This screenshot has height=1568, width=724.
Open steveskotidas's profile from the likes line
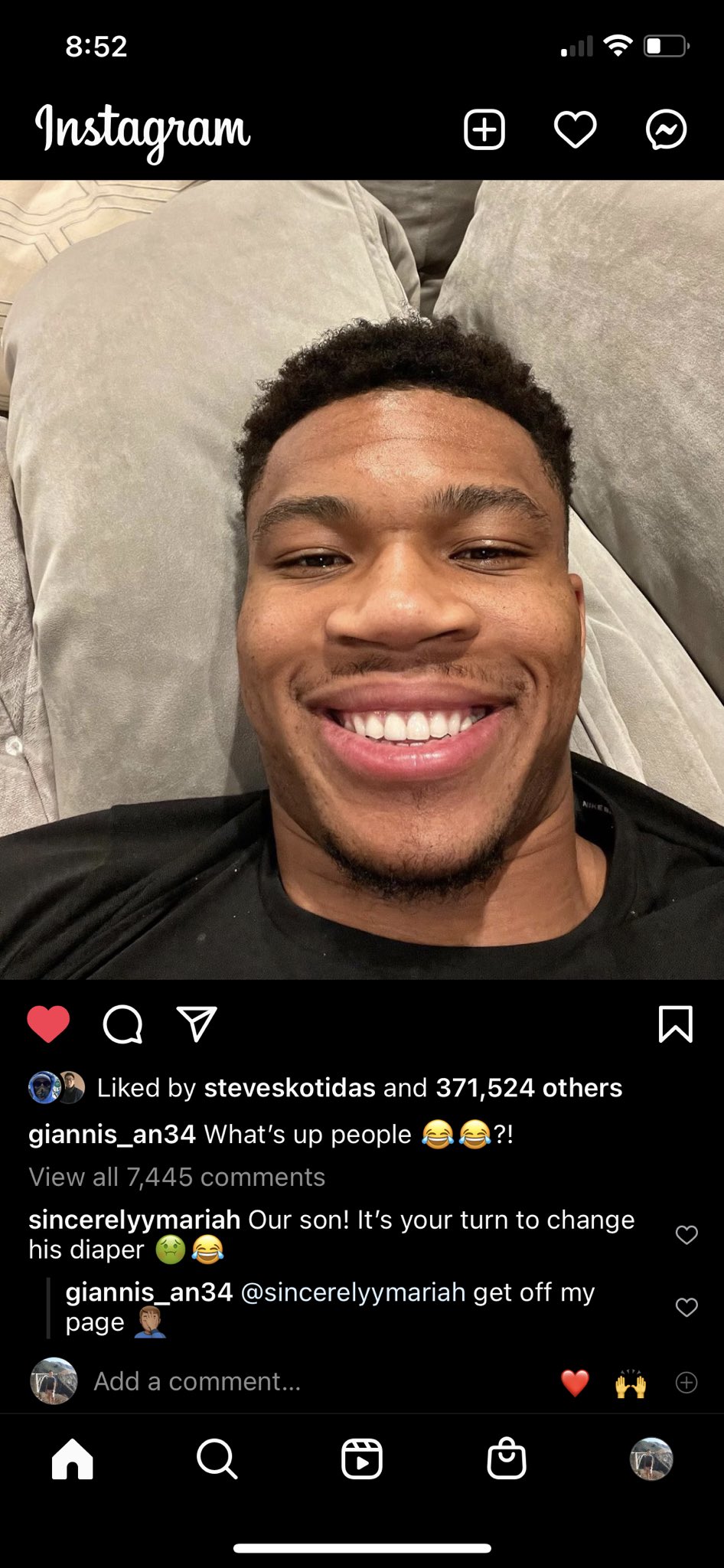(289, 1088)
